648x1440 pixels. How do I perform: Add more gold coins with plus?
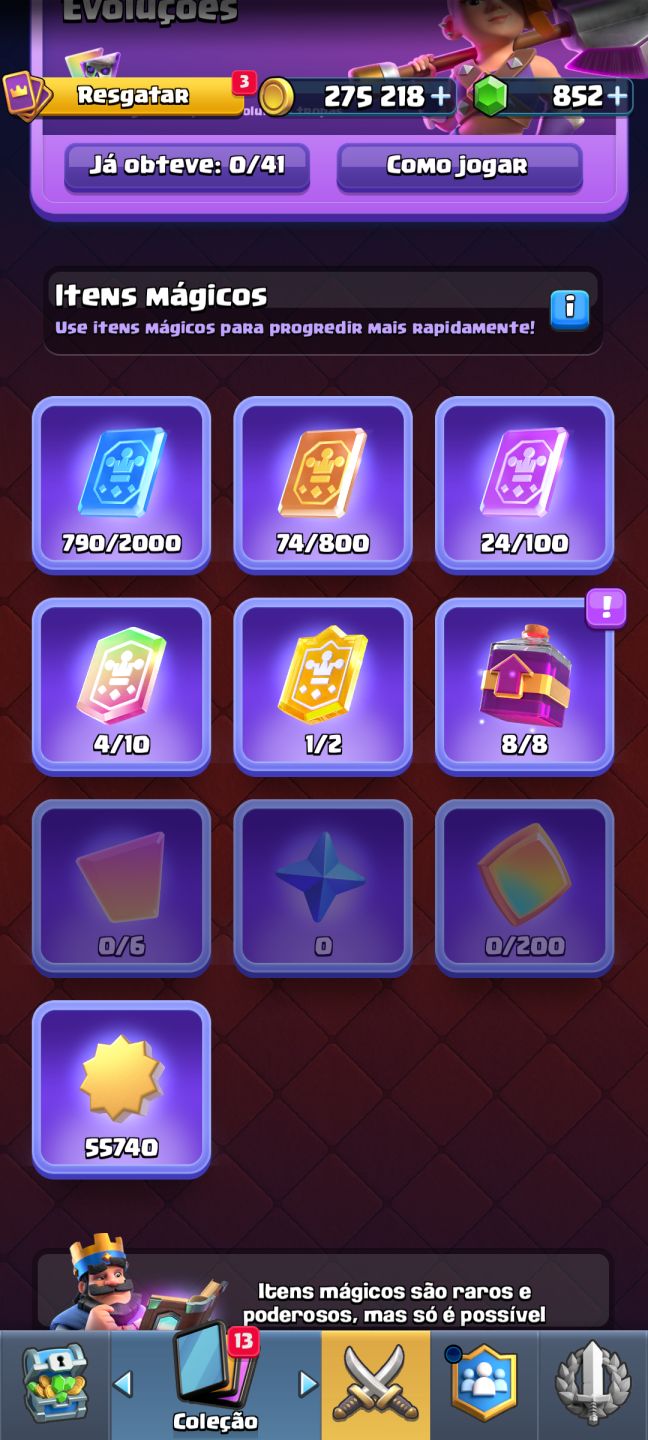(x=441, y=96)
